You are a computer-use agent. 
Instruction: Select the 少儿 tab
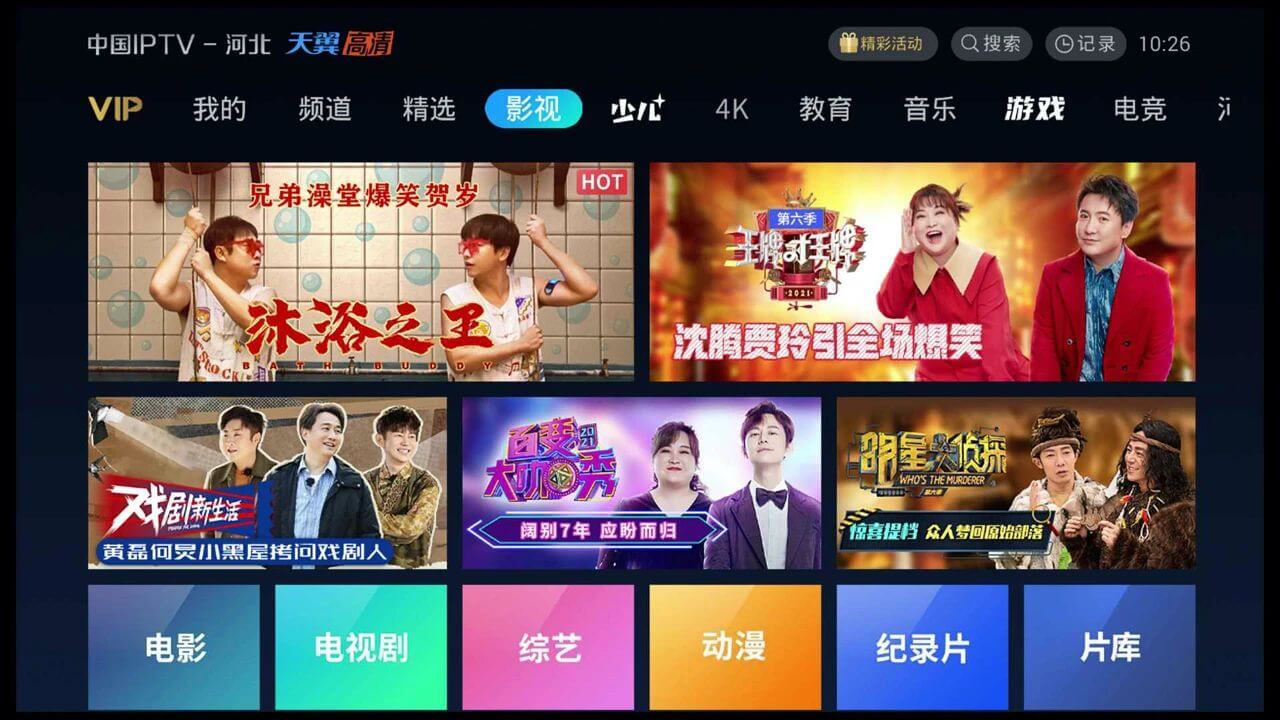coord(638,109)
